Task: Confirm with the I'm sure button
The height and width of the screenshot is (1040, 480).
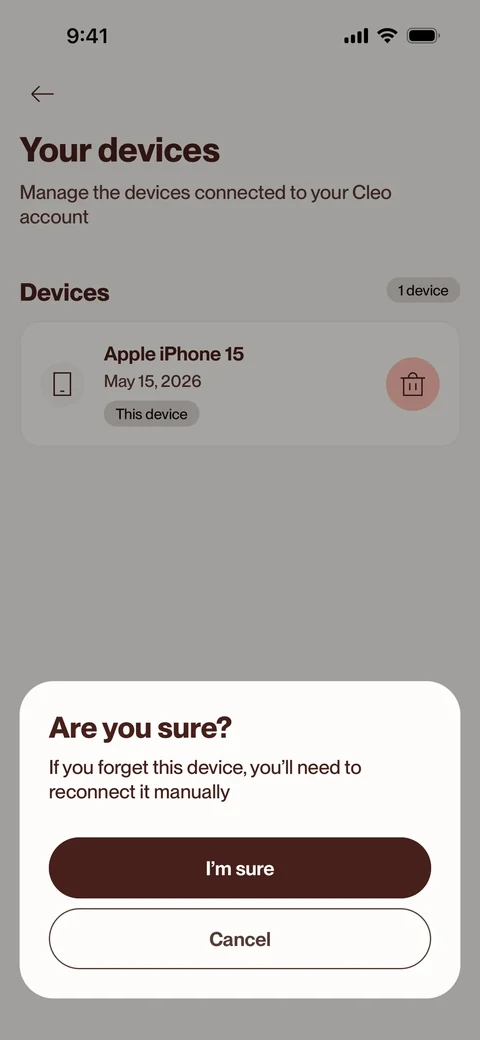Action: tap(240, 868)
